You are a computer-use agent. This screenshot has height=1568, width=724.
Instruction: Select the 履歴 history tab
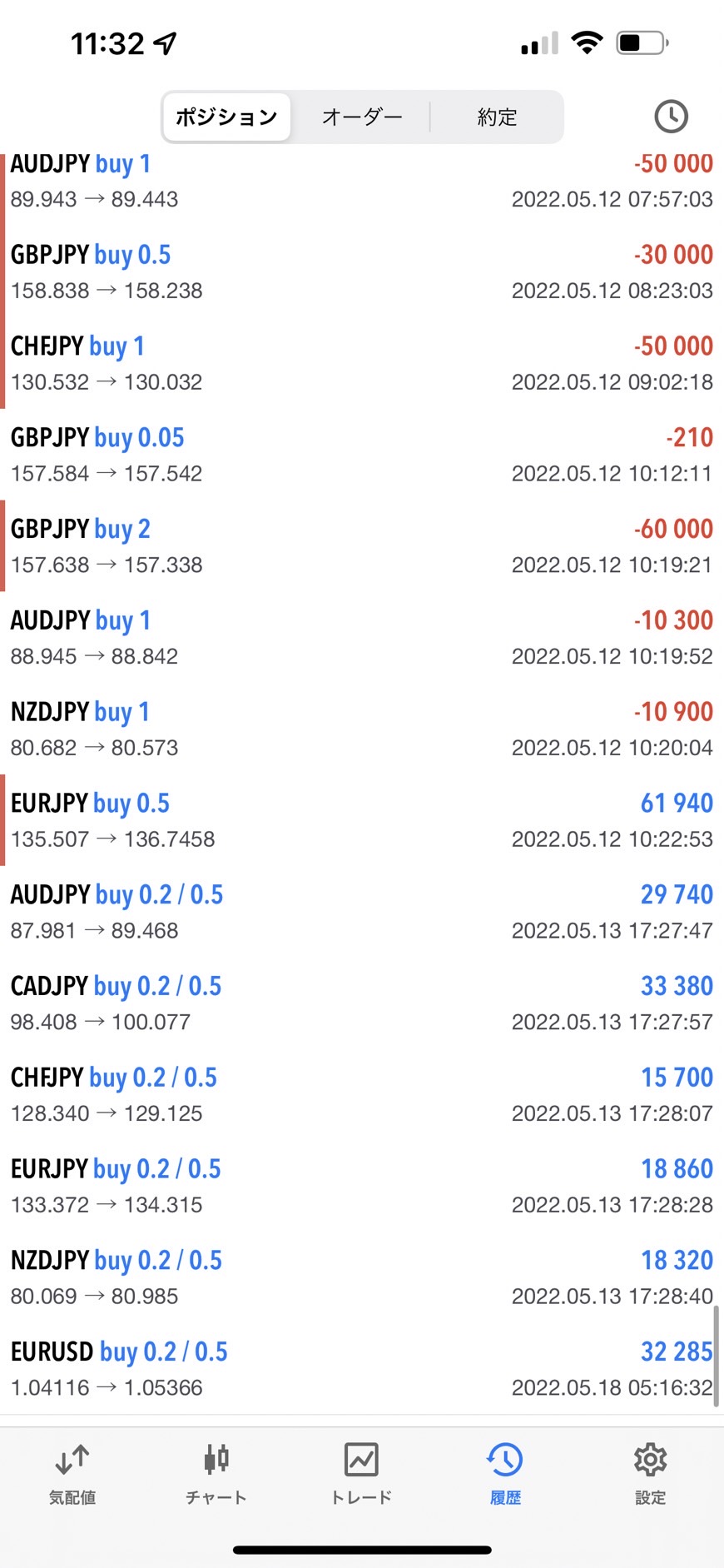point(505,1476)
